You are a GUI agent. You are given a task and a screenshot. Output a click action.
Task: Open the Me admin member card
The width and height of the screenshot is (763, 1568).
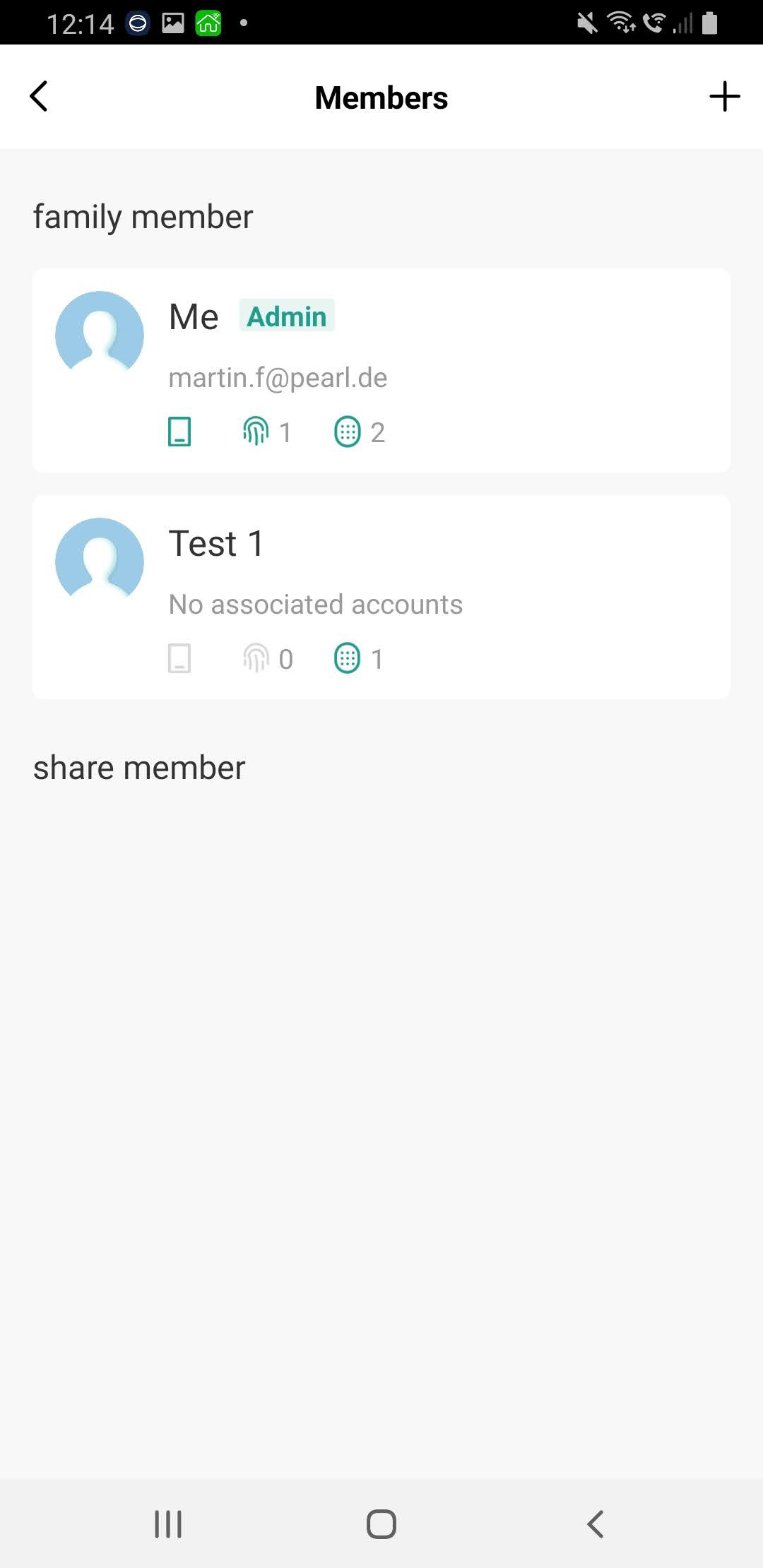tap(381, 370)
